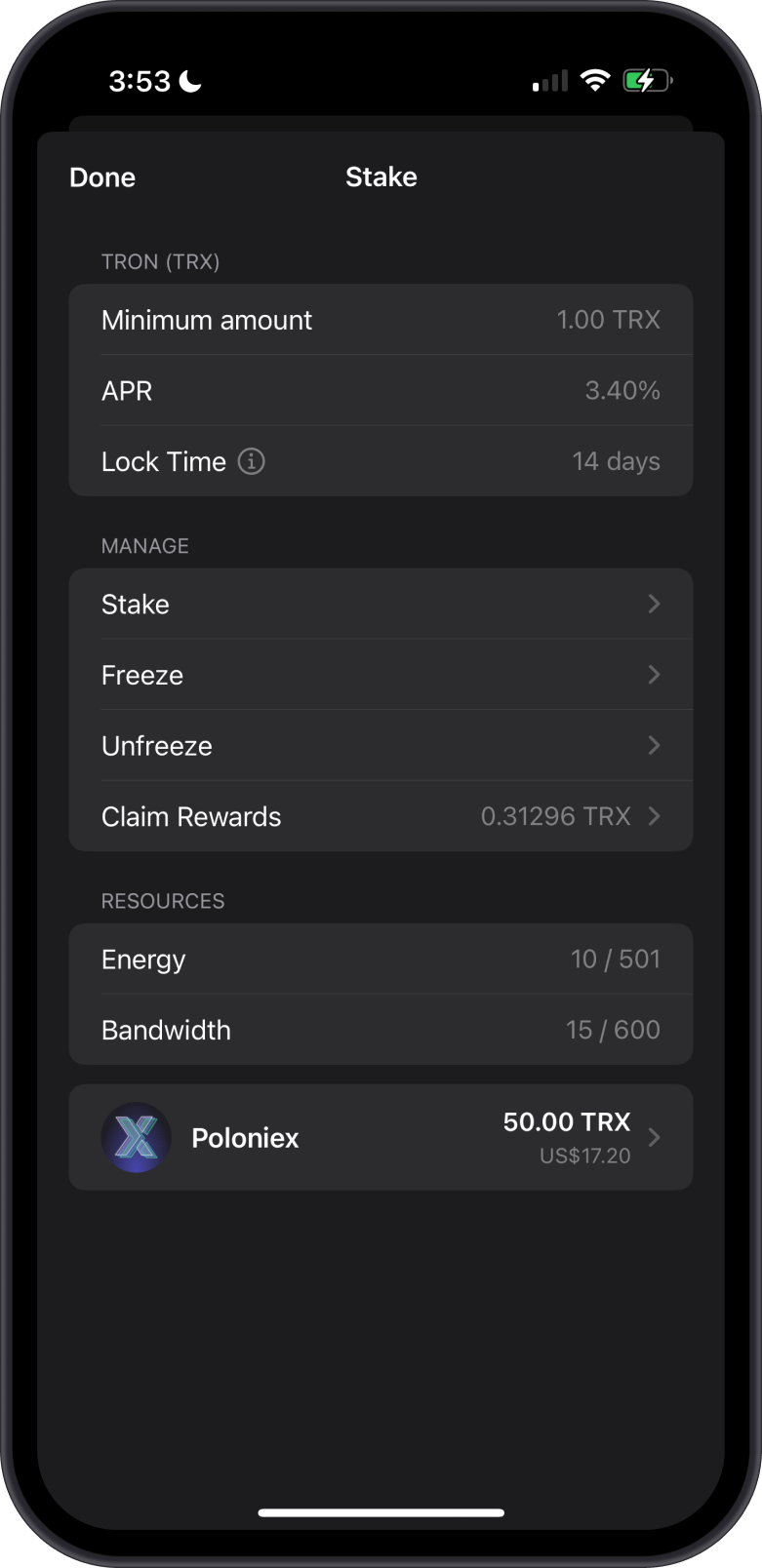Viewport: 762px width, 1568px height.
Task: Tap the Minimum amount row
Action: [x=381, y=320]
